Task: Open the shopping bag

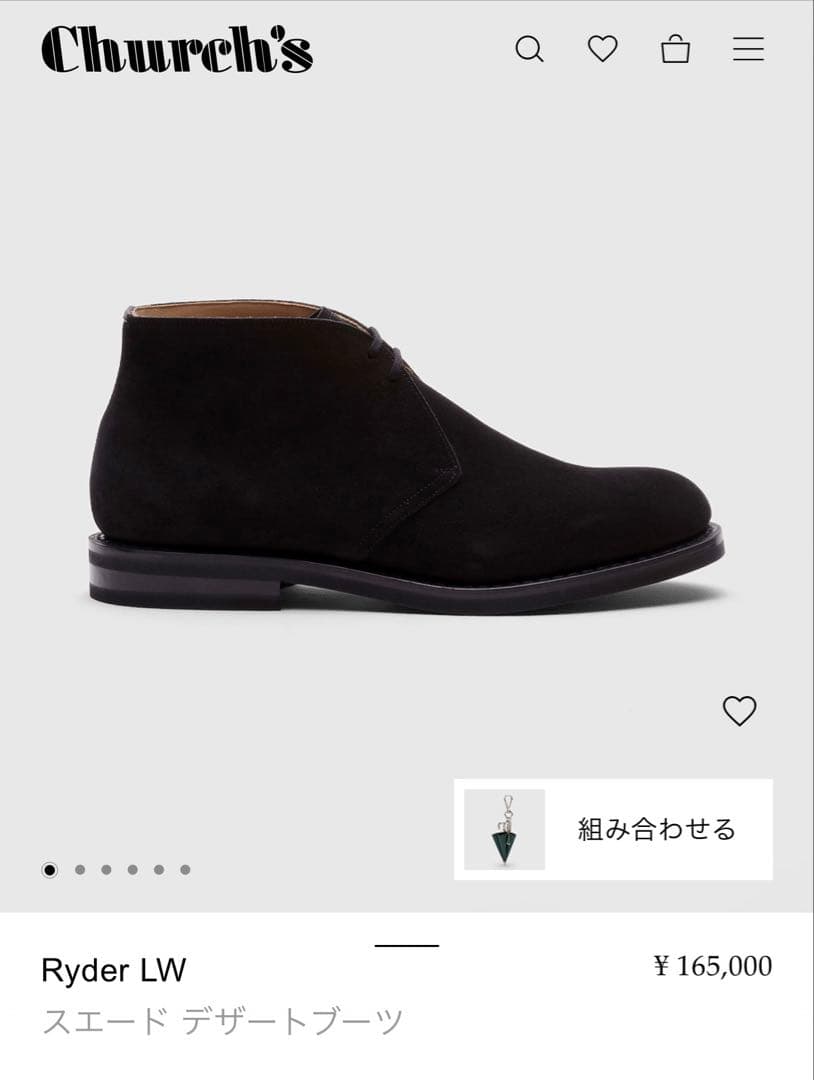Action: (x=676, y=48)
